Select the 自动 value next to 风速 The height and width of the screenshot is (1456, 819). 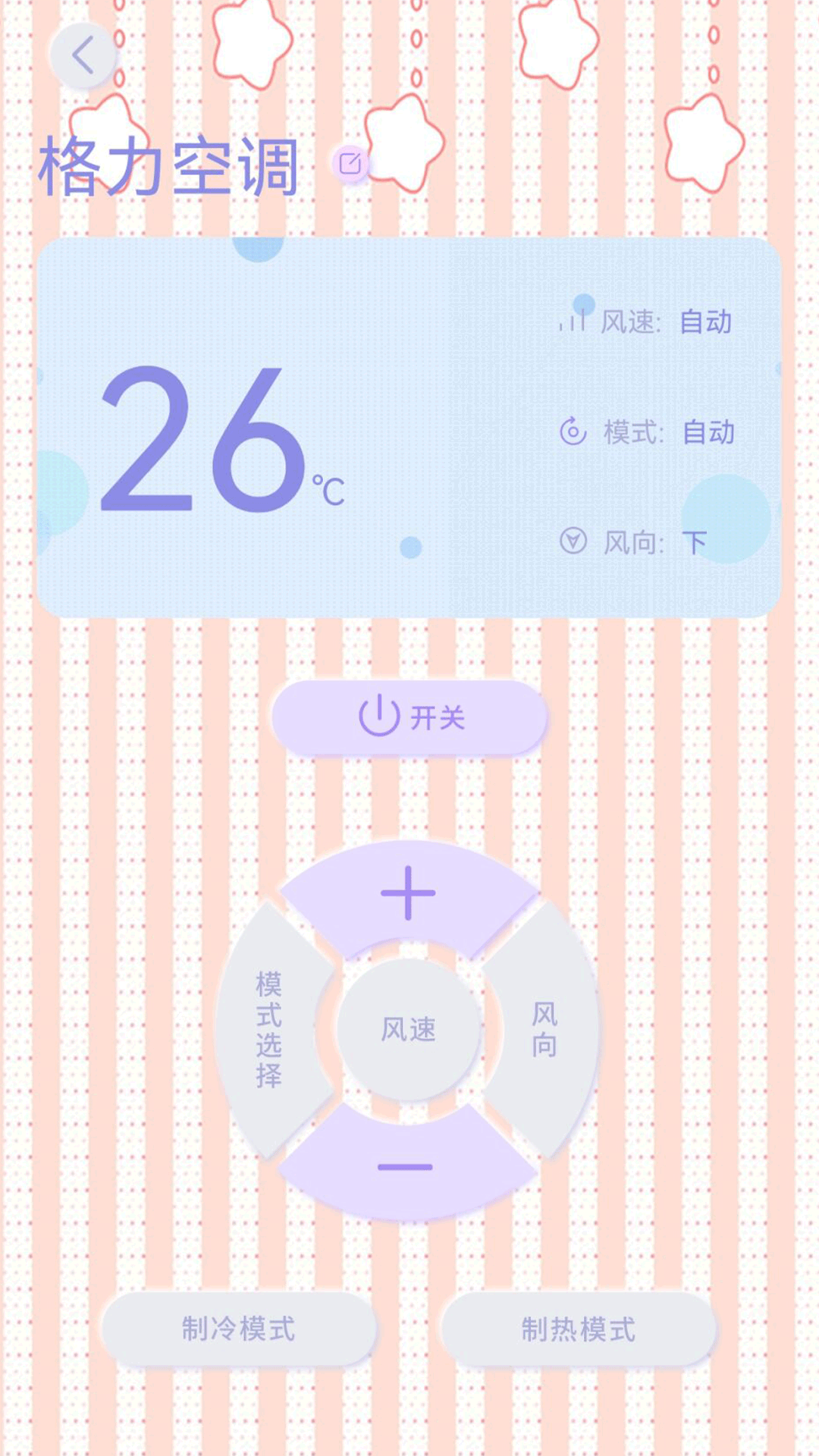point(707,322)
